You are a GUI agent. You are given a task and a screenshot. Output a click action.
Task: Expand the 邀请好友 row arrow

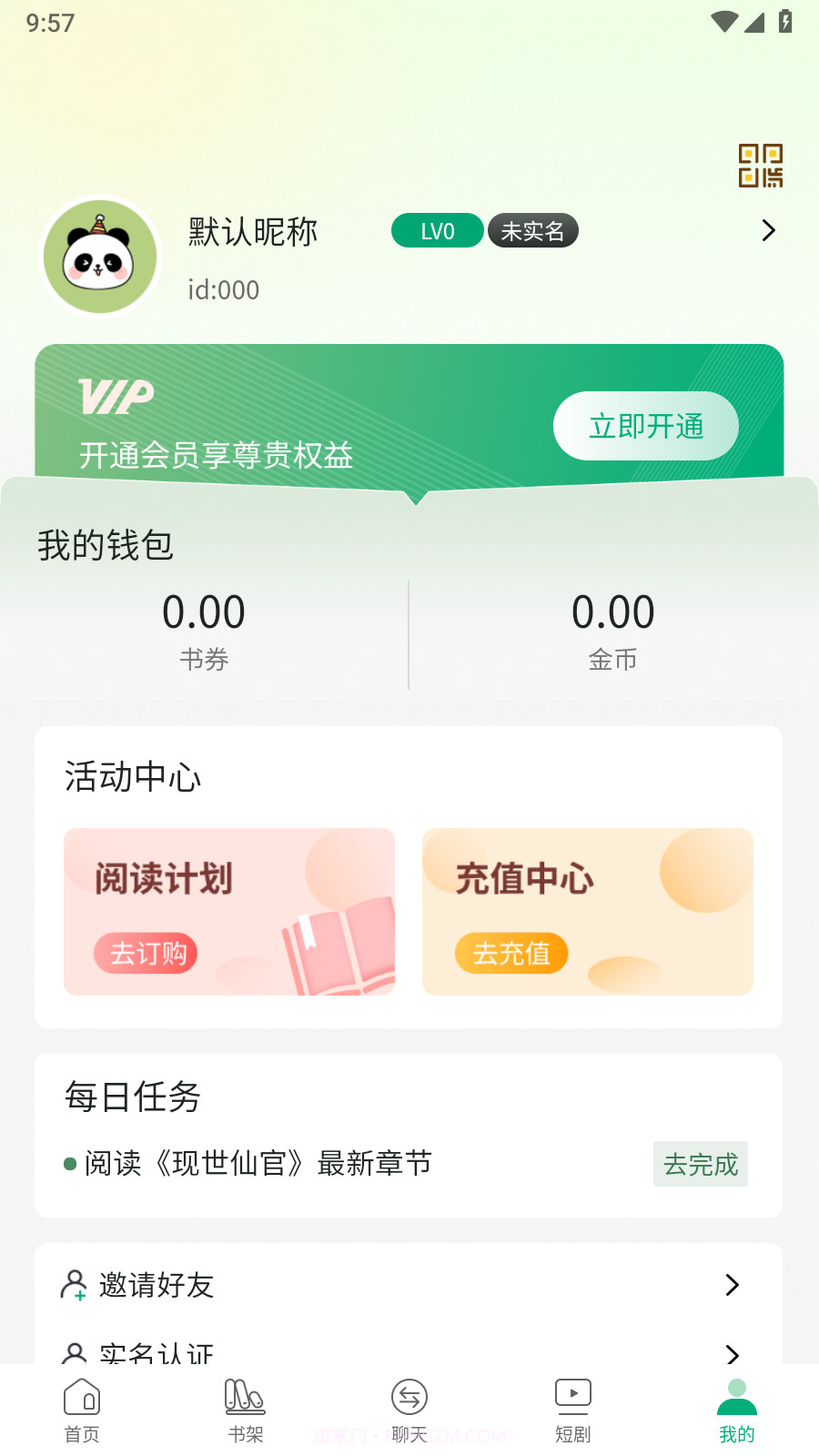pos(733,1285)
